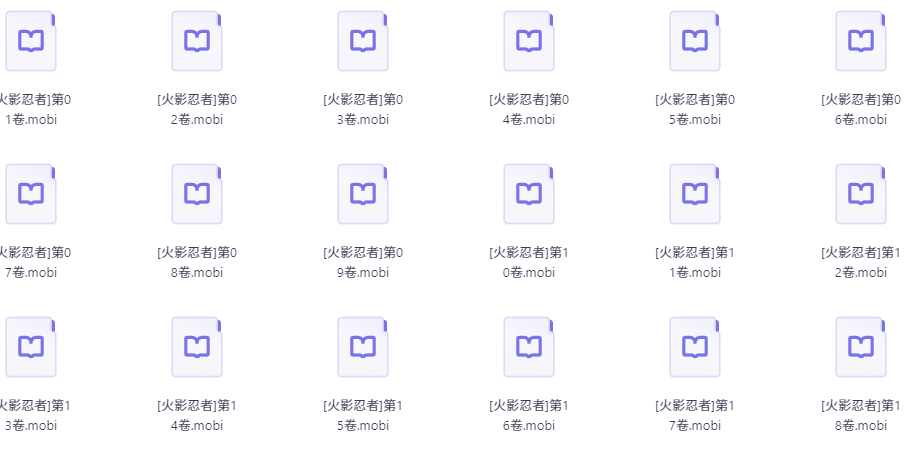Open the file [火影忍者]第09卷.mobi
This screenshot has height=466, width=919.
click(363, 195)
